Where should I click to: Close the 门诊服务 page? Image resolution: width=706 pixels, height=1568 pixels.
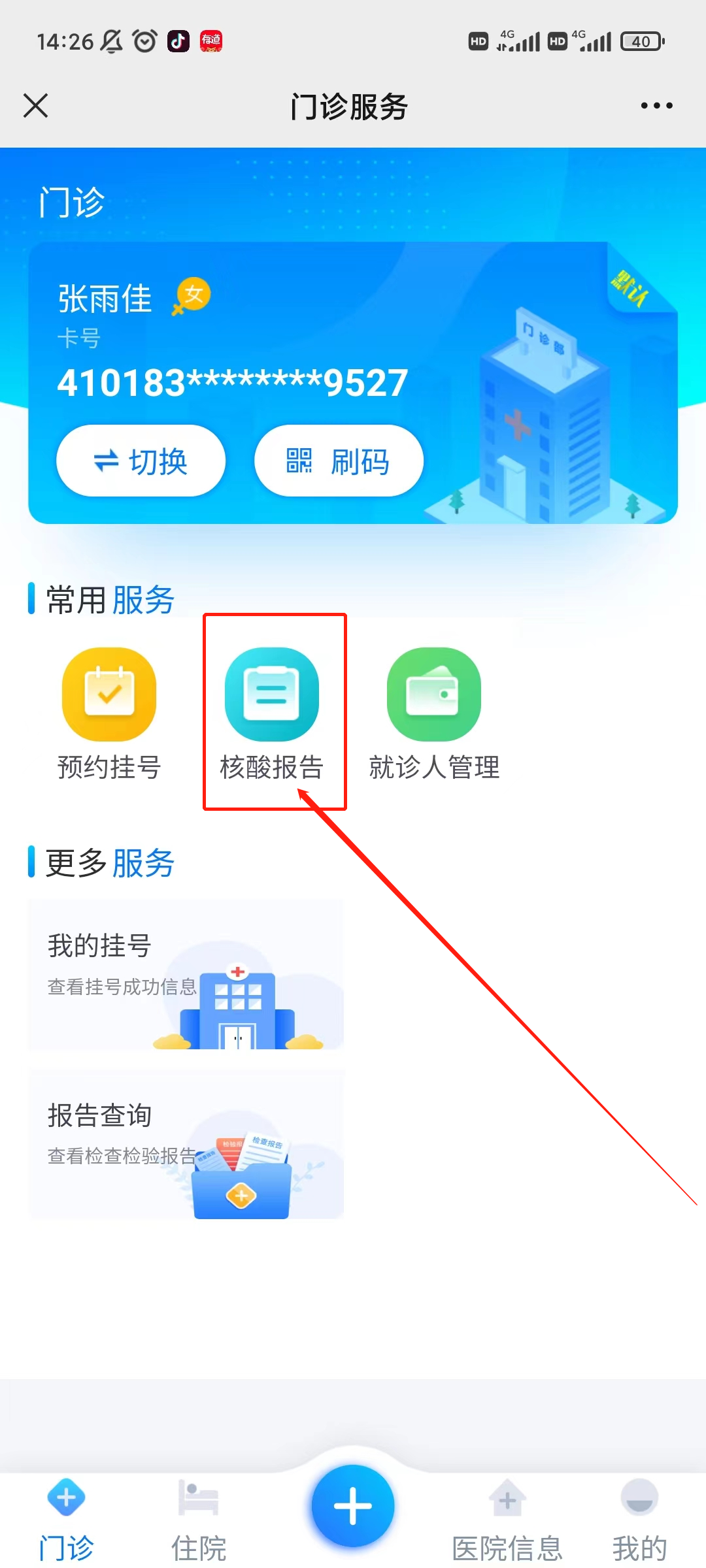[36, 105]
